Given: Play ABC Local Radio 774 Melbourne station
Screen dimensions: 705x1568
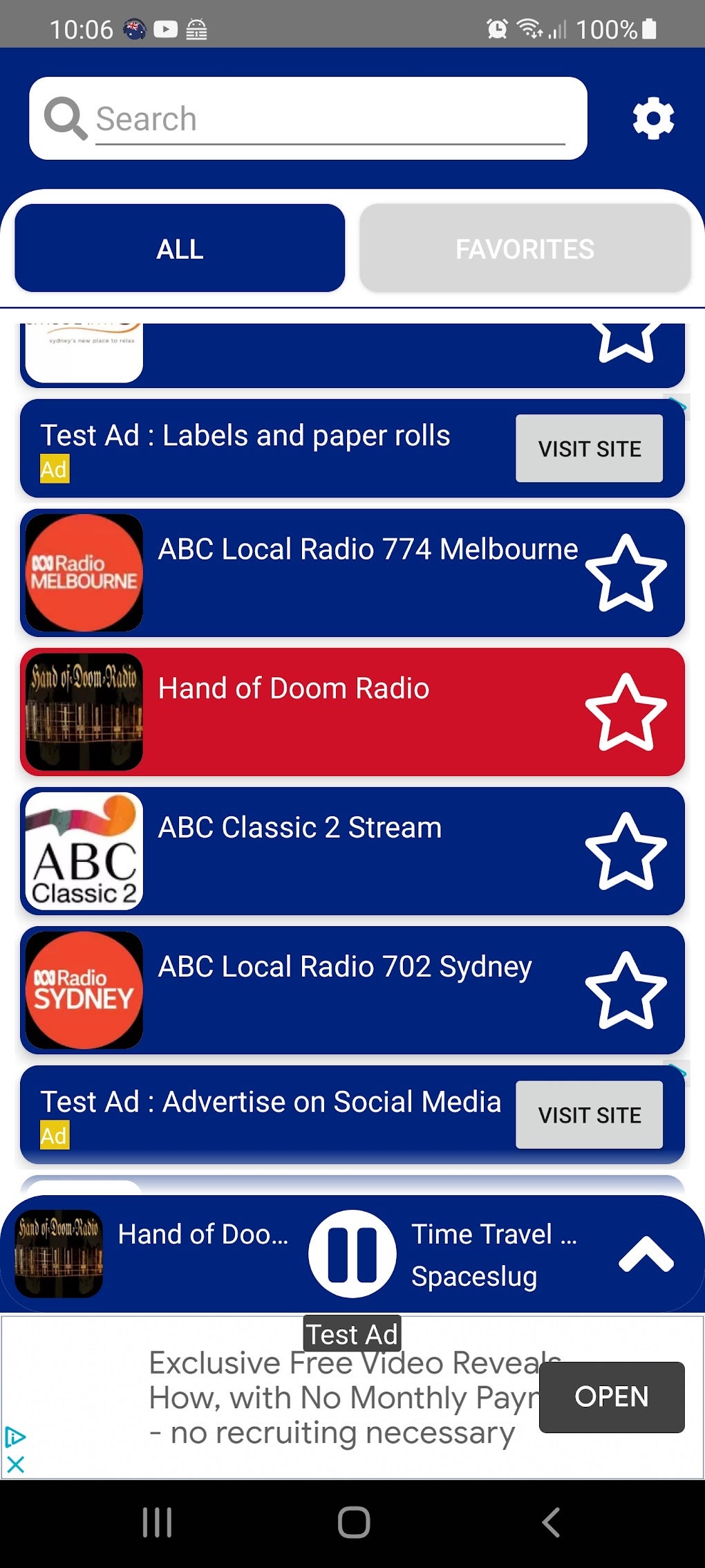Looking at the screenshot, I should coord(366,573).
